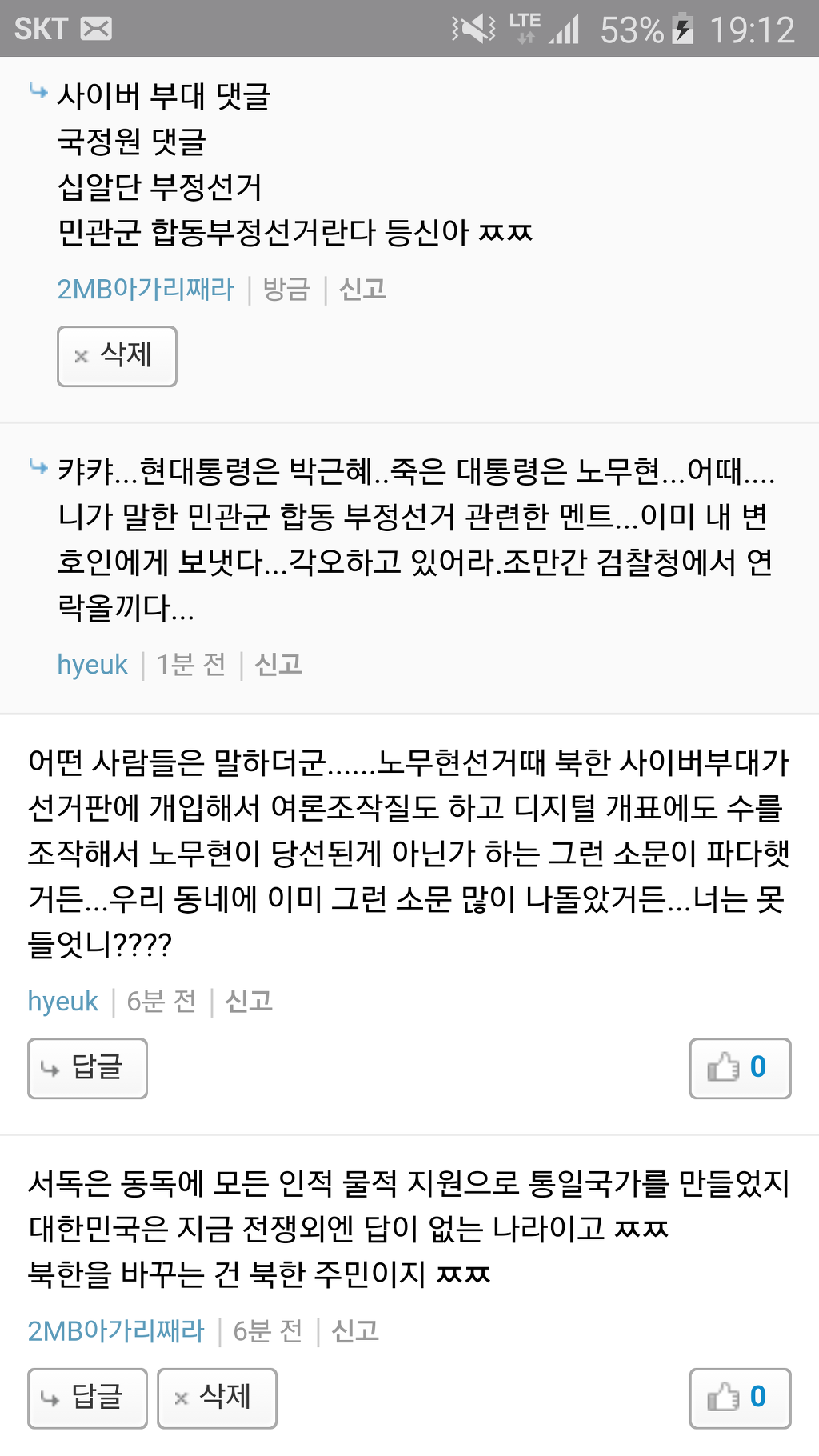Reply to hyeuk's 노무현선거 comment

pyautogui.click(x=87, y=1068)
